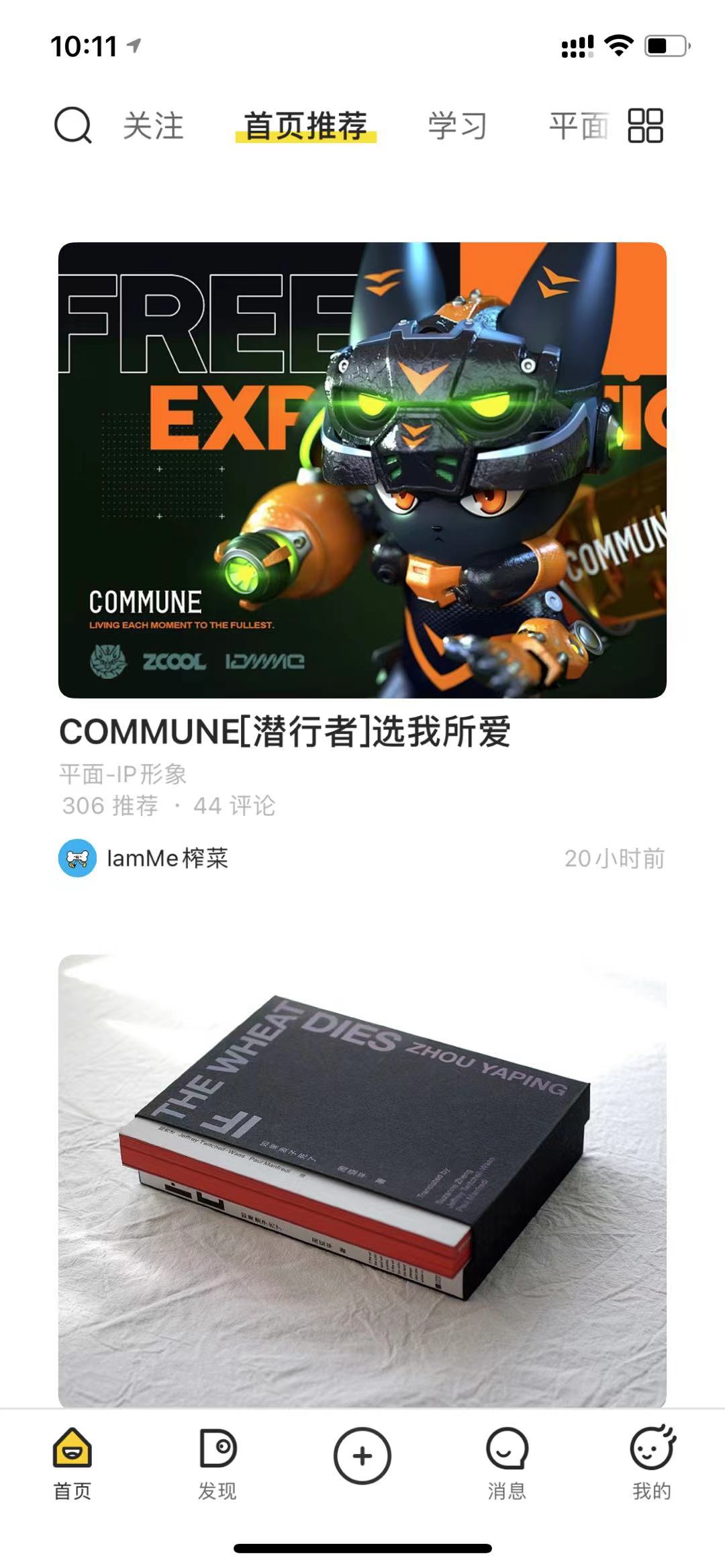Screen dimensions: 725x1568
Task: Open the COMMUNE[潜行者]选我所爱 post
Action: tap(362, 470)
